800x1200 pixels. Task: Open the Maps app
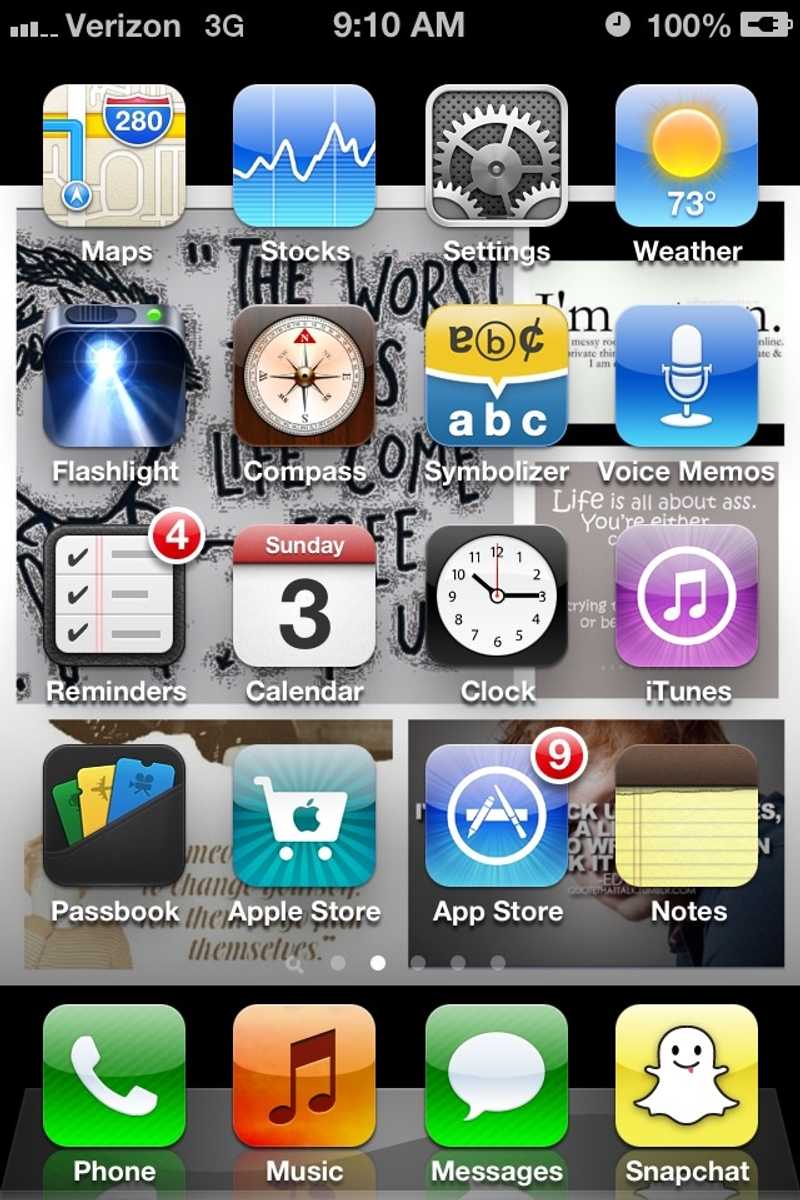click(x=114, y=156)
